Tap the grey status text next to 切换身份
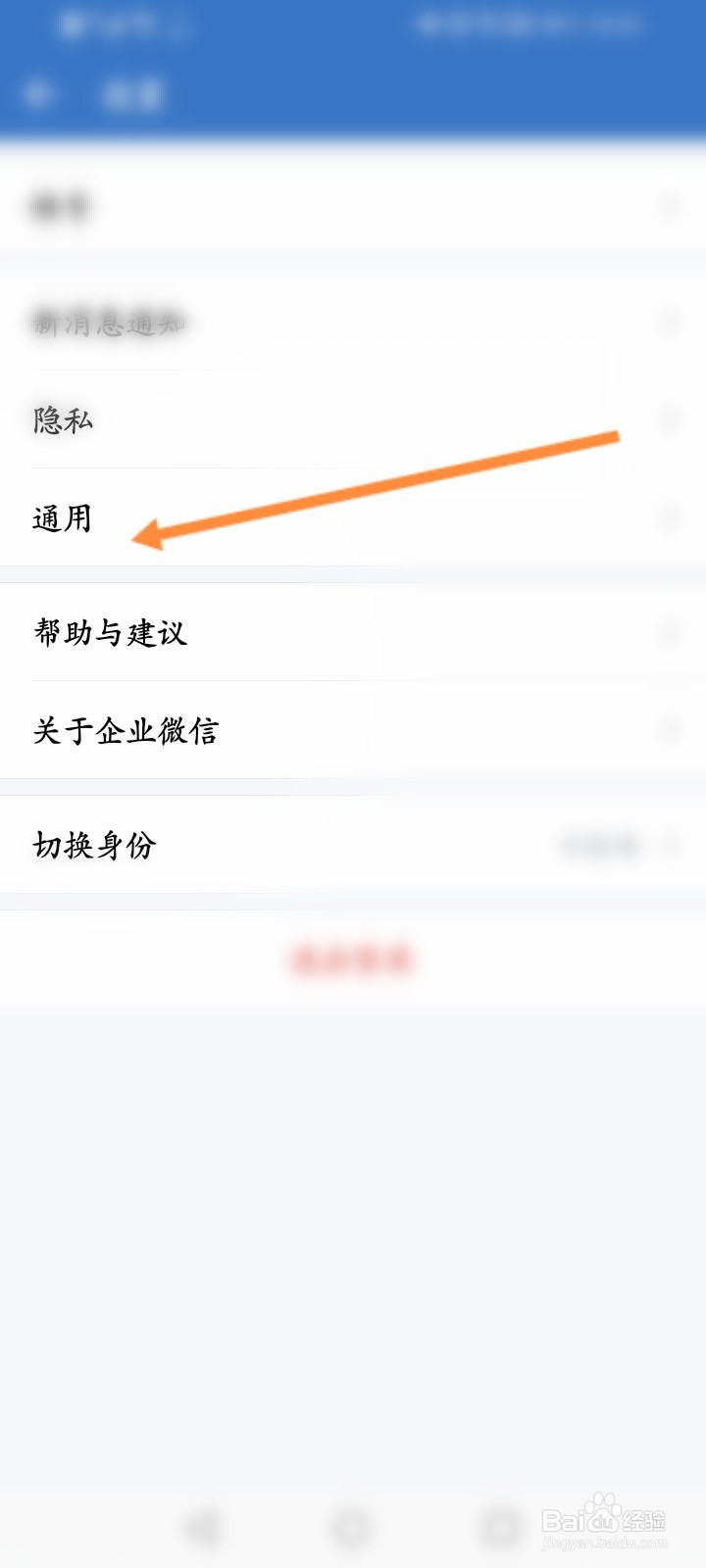 click(598, 844)
